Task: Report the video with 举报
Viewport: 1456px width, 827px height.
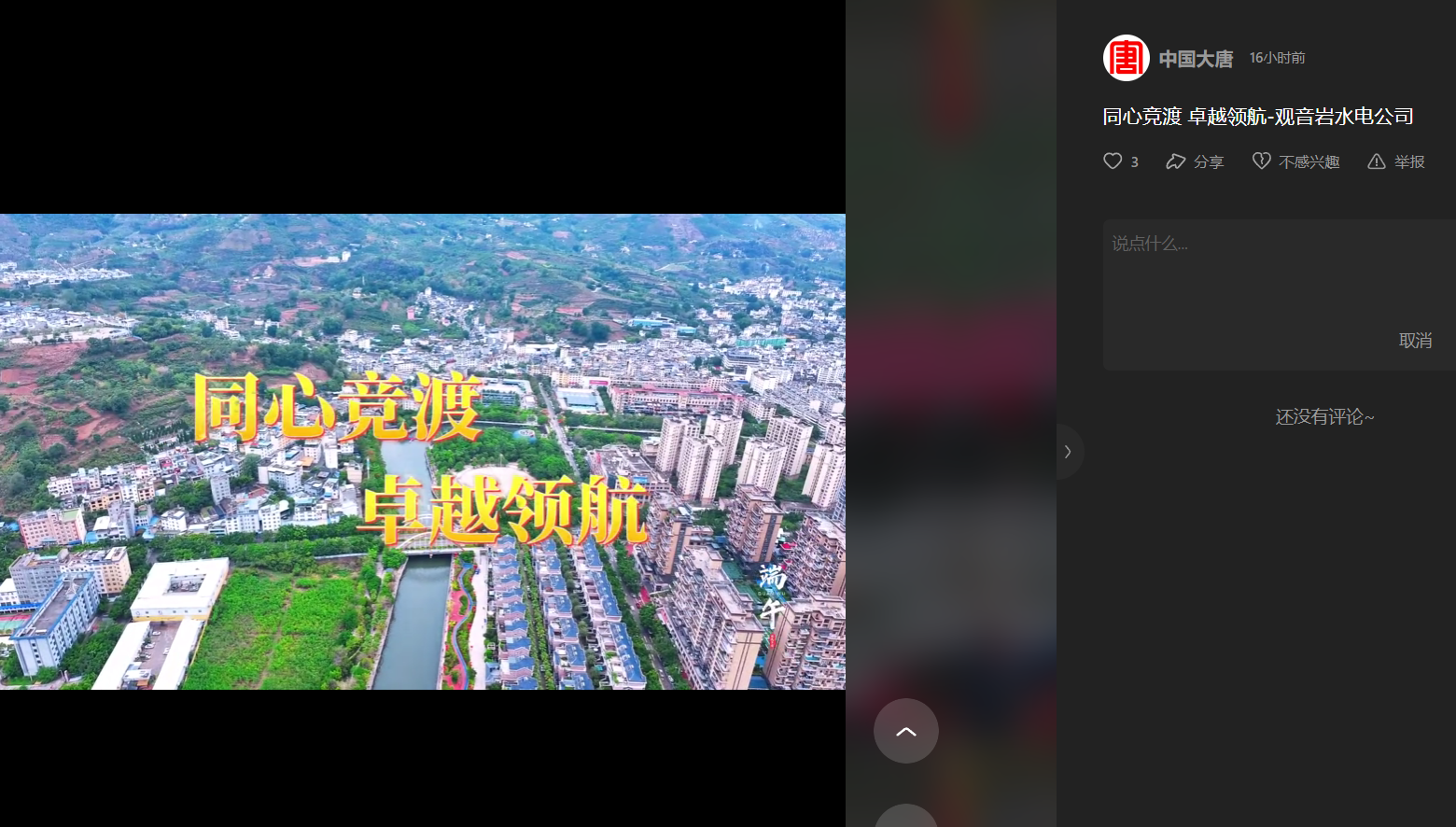Action: pos(1396,161)
